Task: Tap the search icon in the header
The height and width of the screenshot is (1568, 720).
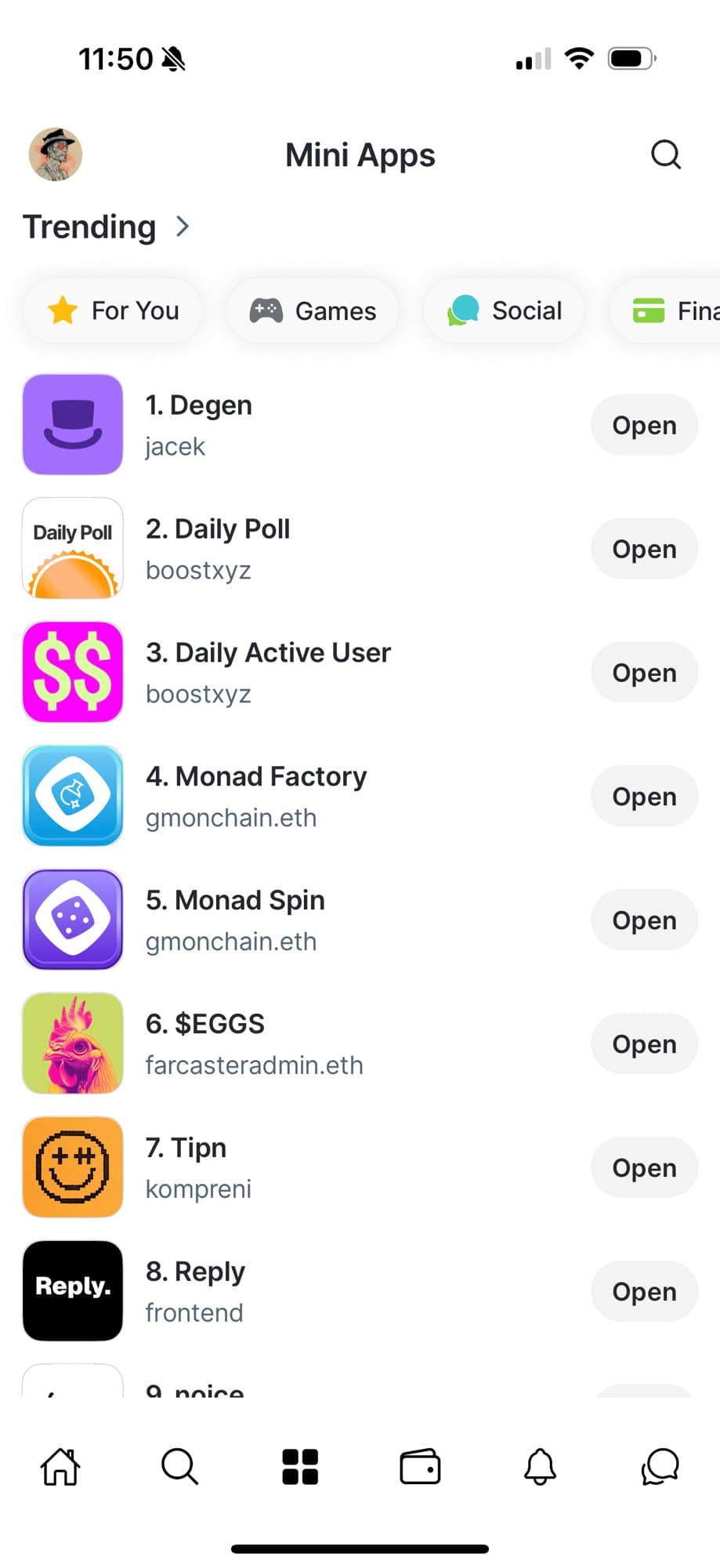Action: pyautogui.click(x=665, y=154)
